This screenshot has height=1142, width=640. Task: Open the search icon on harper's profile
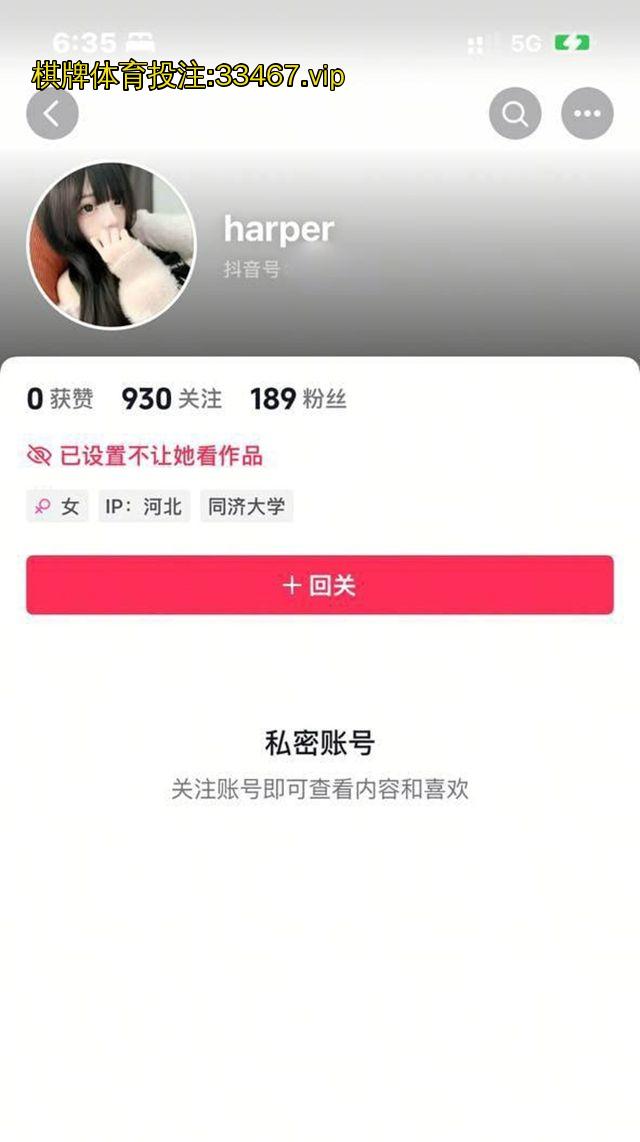point(515,114)
